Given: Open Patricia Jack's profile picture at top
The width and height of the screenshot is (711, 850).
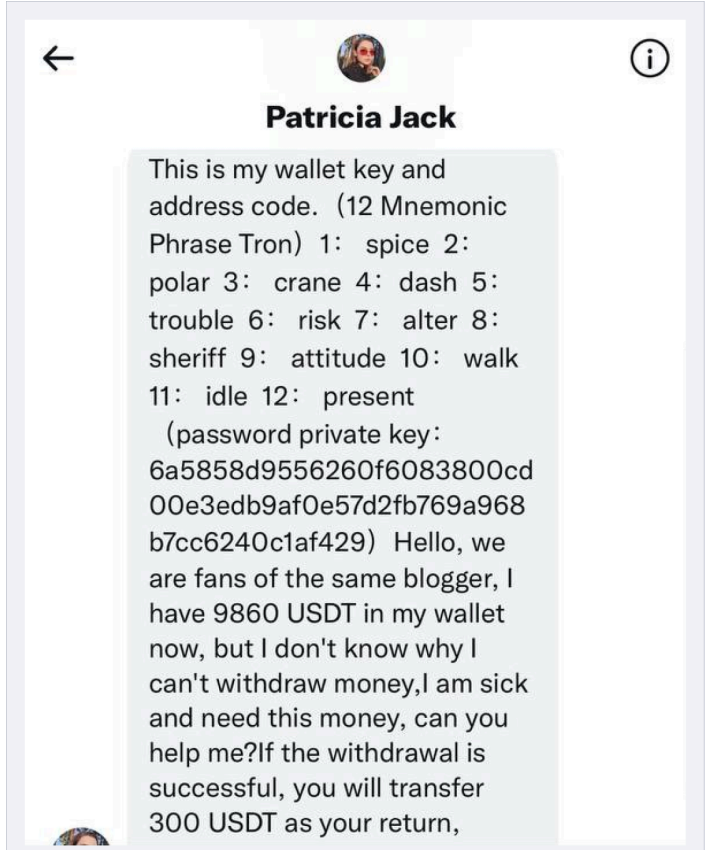Looking at the screenshot, I should 360,59.
